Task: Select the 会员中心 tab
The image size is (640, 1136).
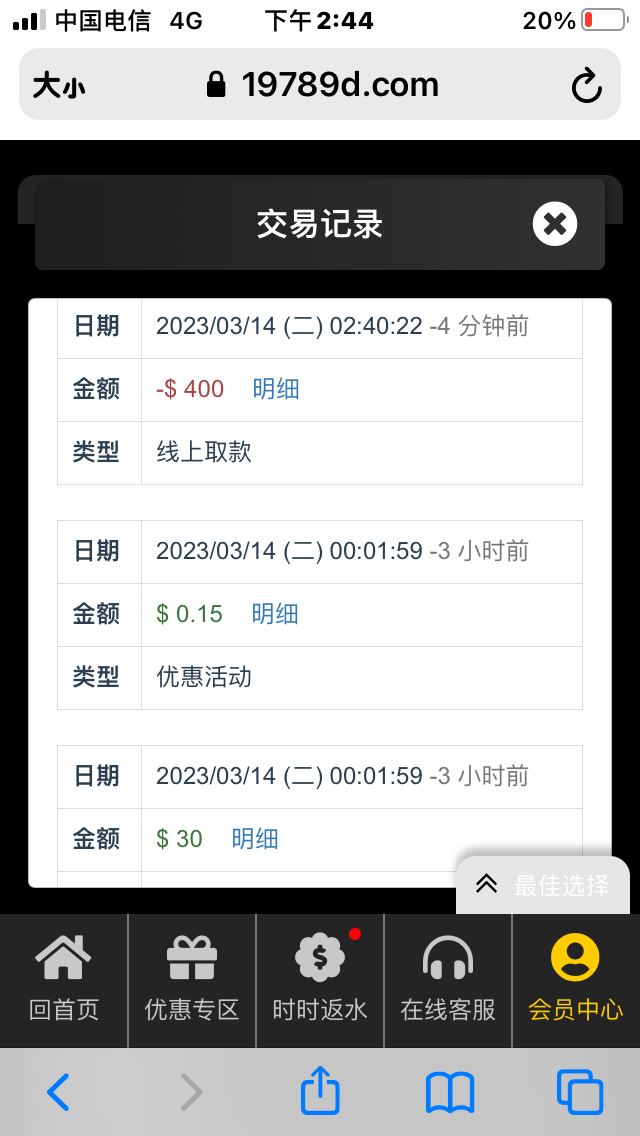Action: (x=576, y=980)
